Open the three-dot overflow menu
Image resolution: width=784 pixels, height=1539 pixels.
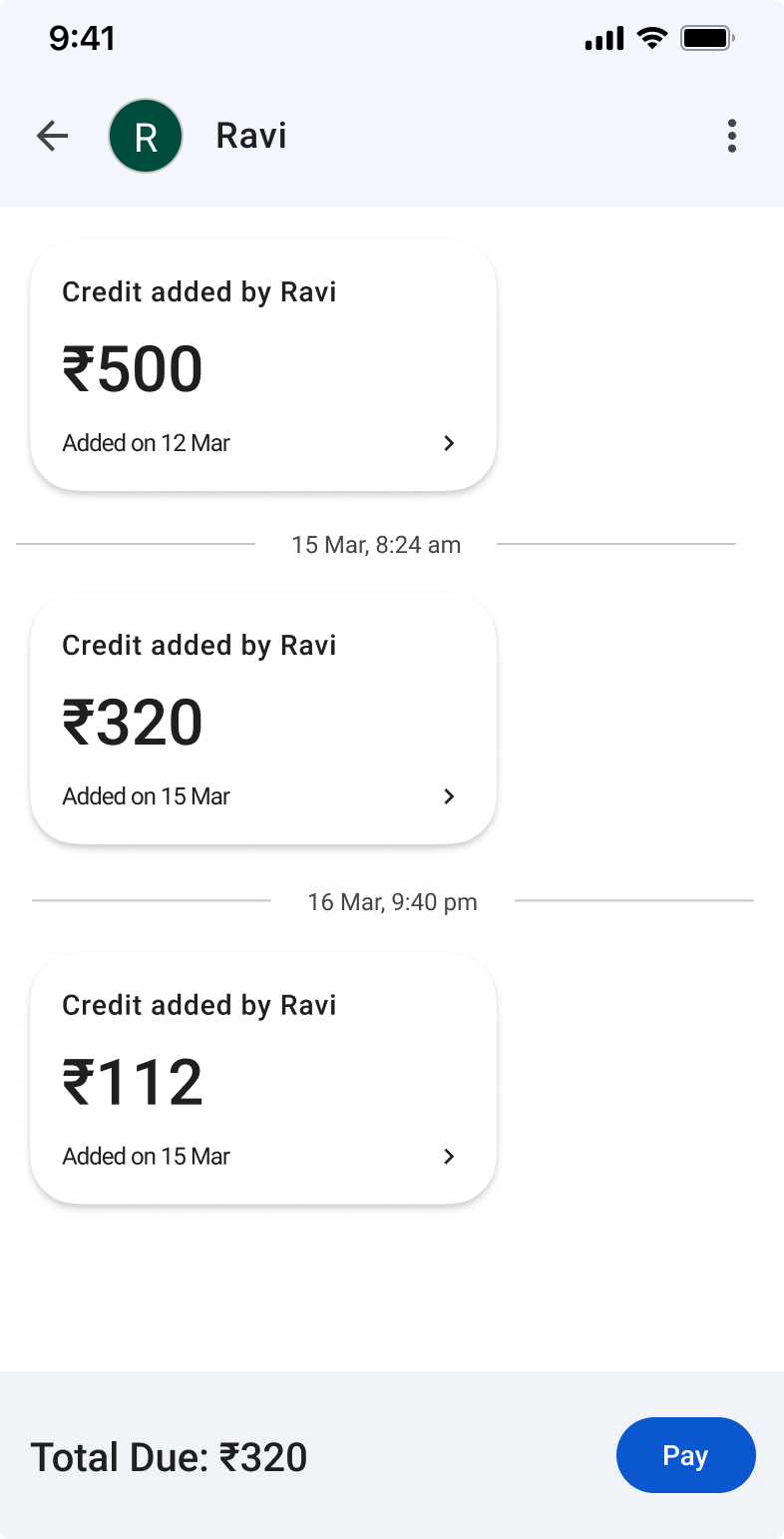(x=731, y=136)
